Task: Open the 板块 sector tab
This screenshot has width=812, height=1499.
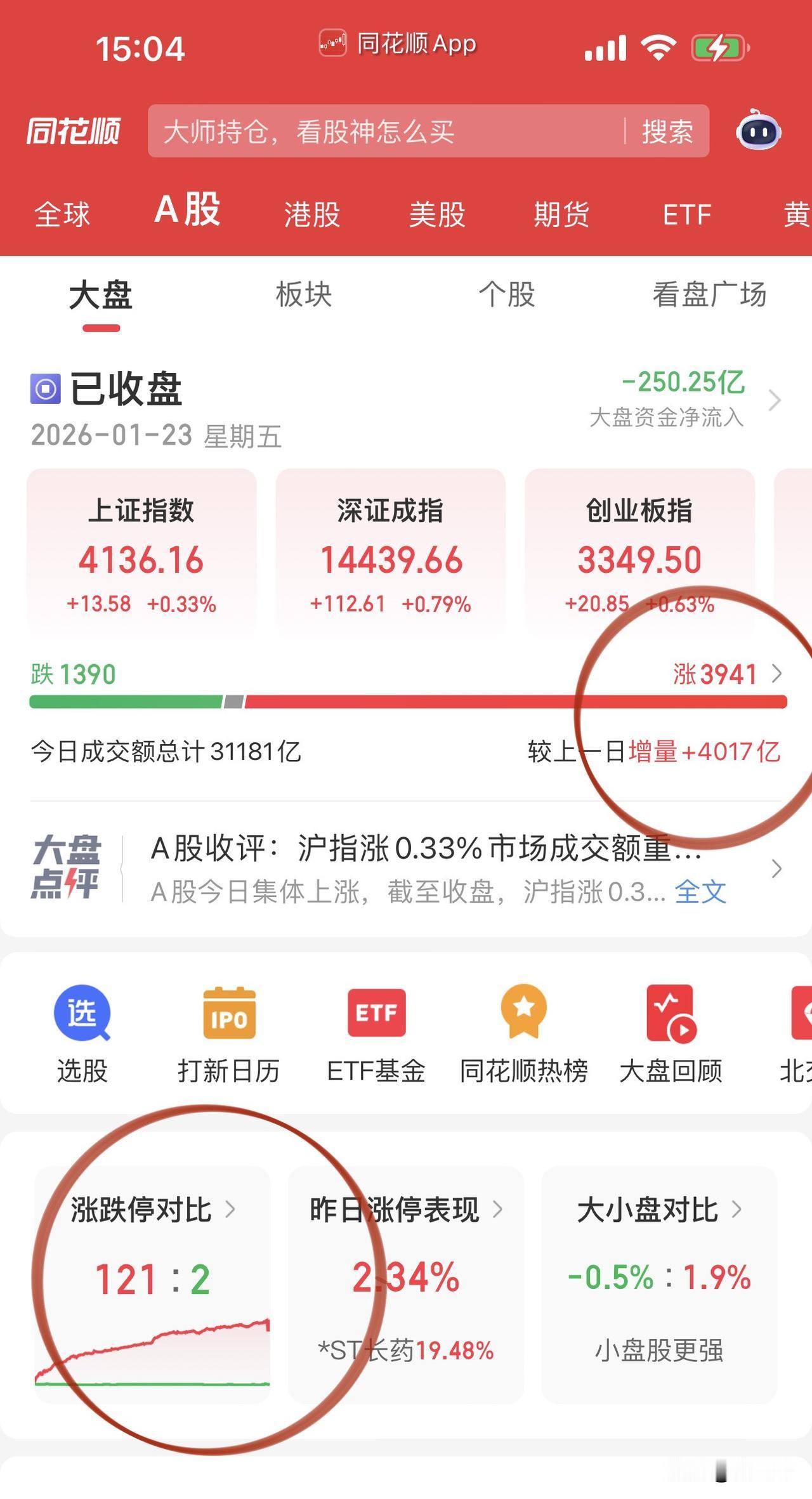Action: pos(303,295)
